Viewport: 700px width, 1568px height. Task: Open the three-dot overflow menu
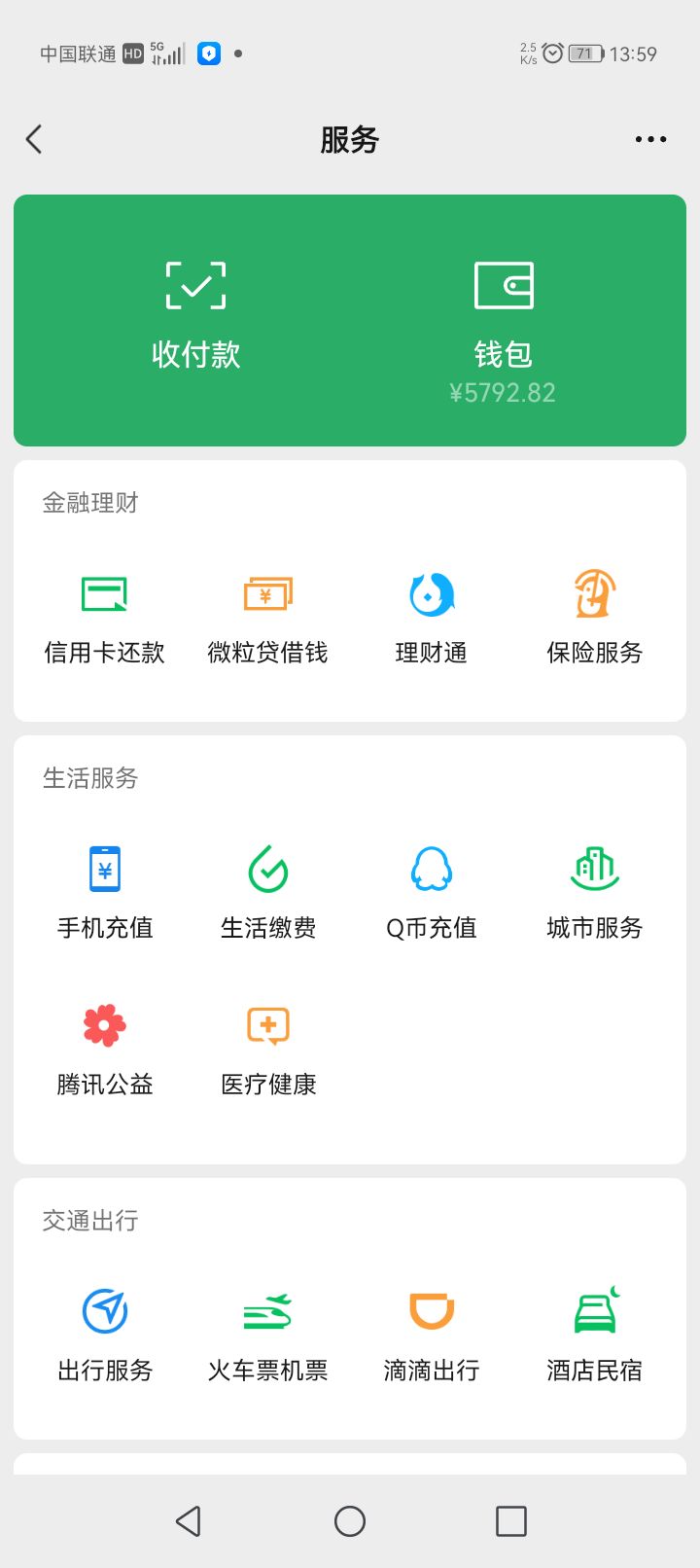click(x=650, y=139)
